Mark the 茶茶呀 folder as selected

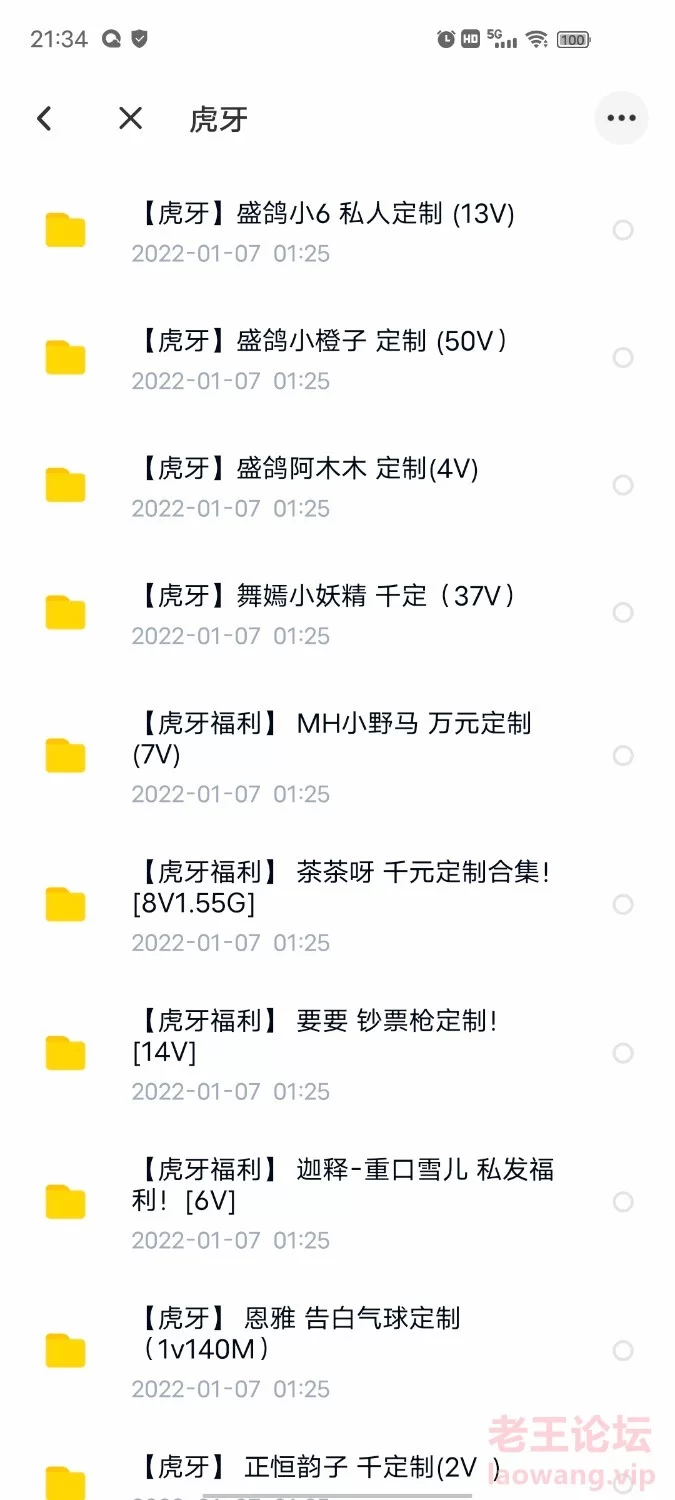(623, 905)
